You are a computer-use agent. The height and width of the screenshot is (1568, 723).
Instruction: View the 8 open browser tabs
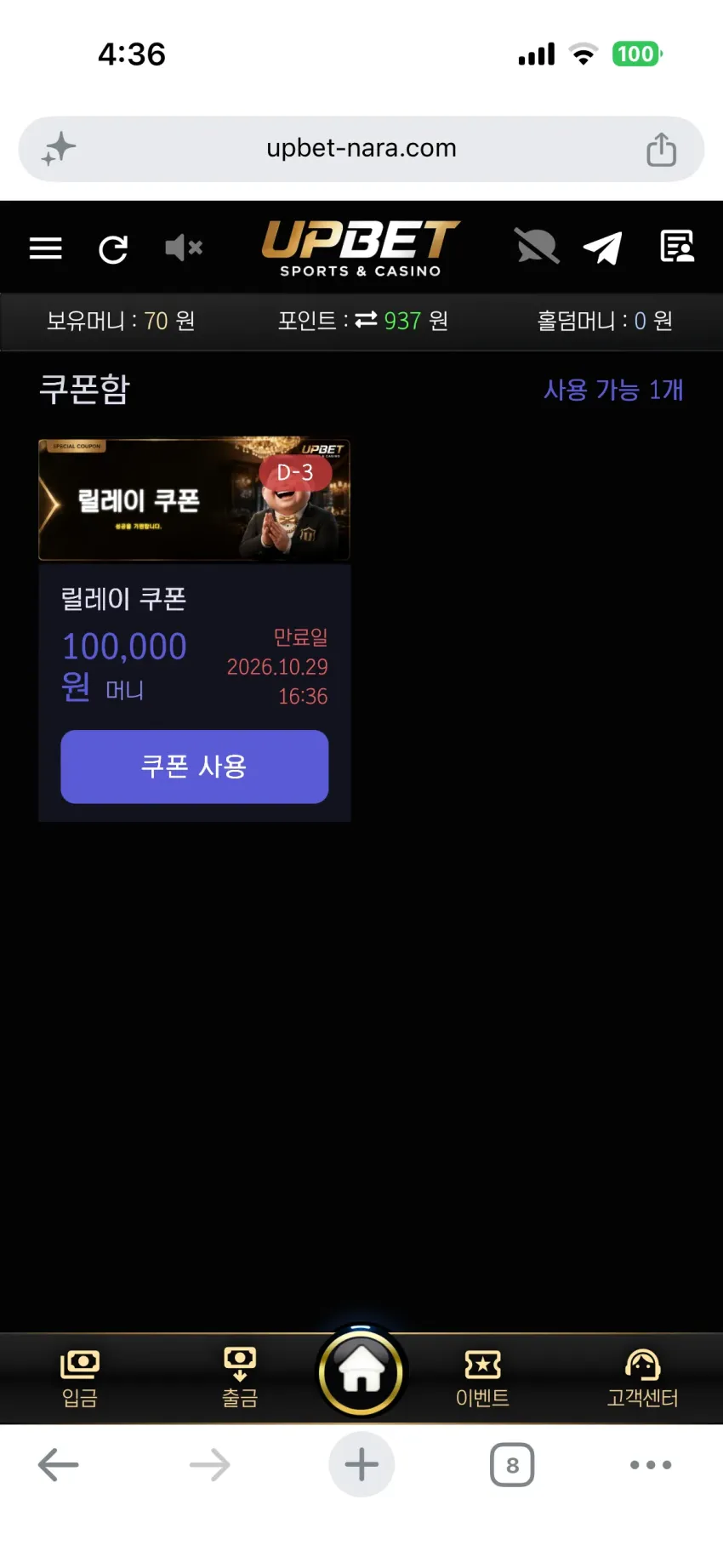point(512,1464)
